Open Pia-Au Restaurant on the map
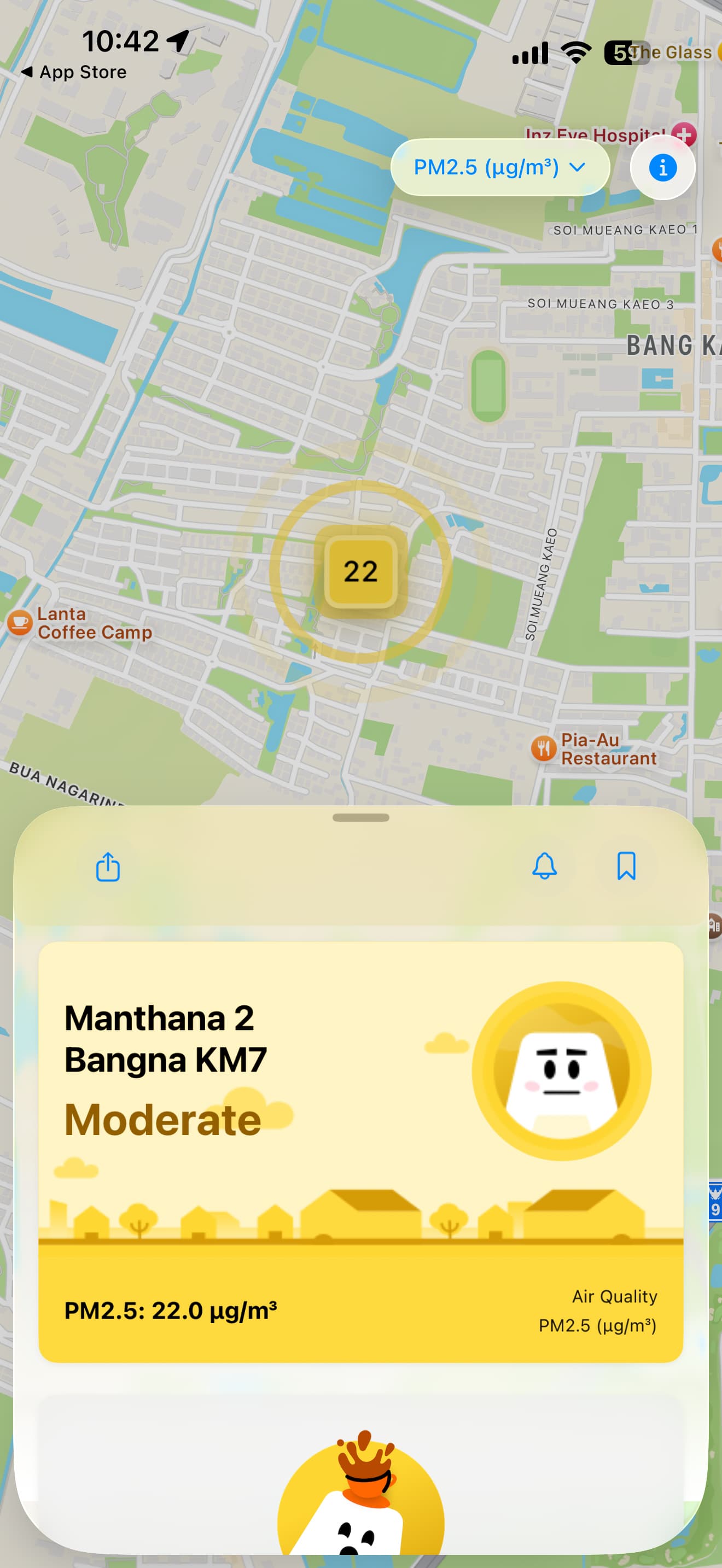Viewport: 722px width, 1568px height. click(x=544, y=748)
